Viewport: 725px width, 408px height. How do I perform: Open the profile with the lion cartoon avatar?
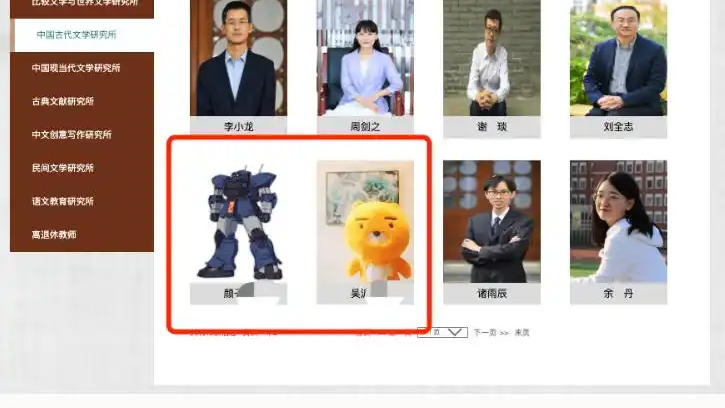[x=365, y=225]
